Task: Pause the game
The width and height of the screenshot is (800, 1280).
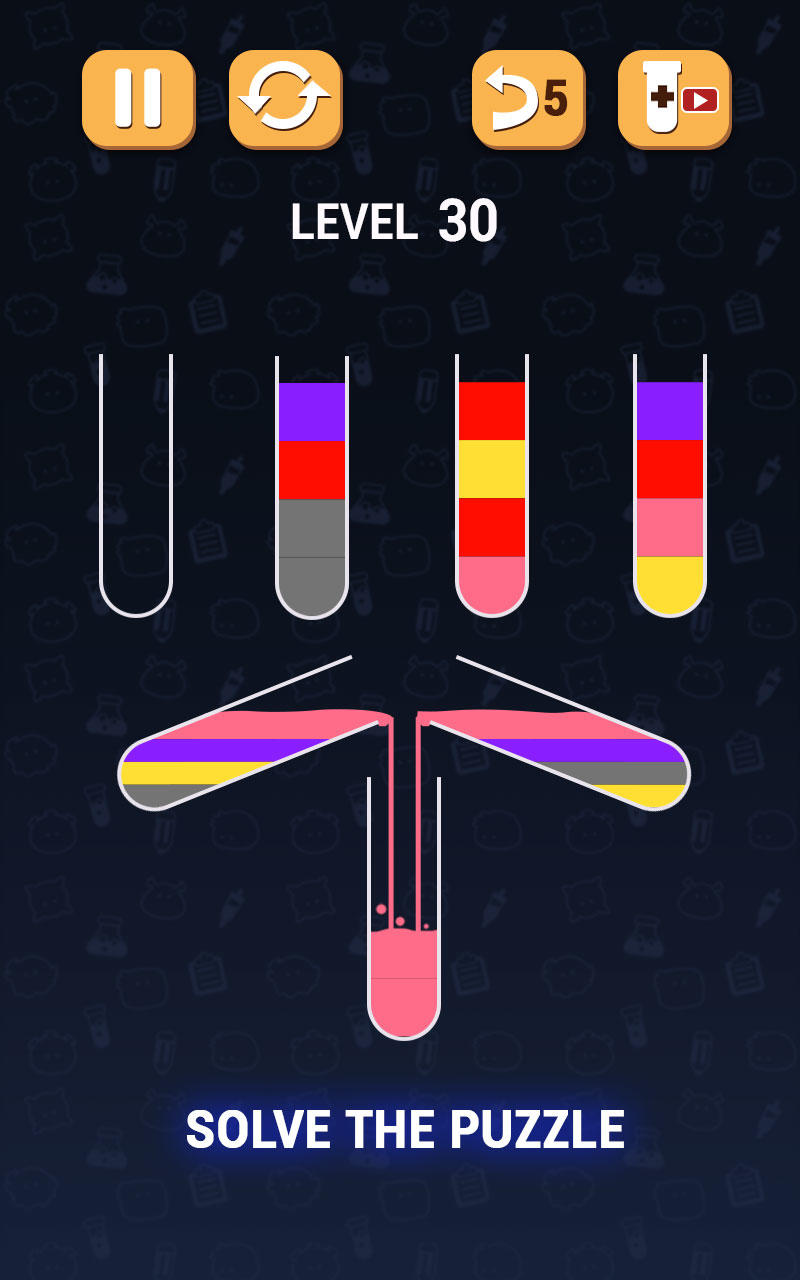Action: [138, 99]
